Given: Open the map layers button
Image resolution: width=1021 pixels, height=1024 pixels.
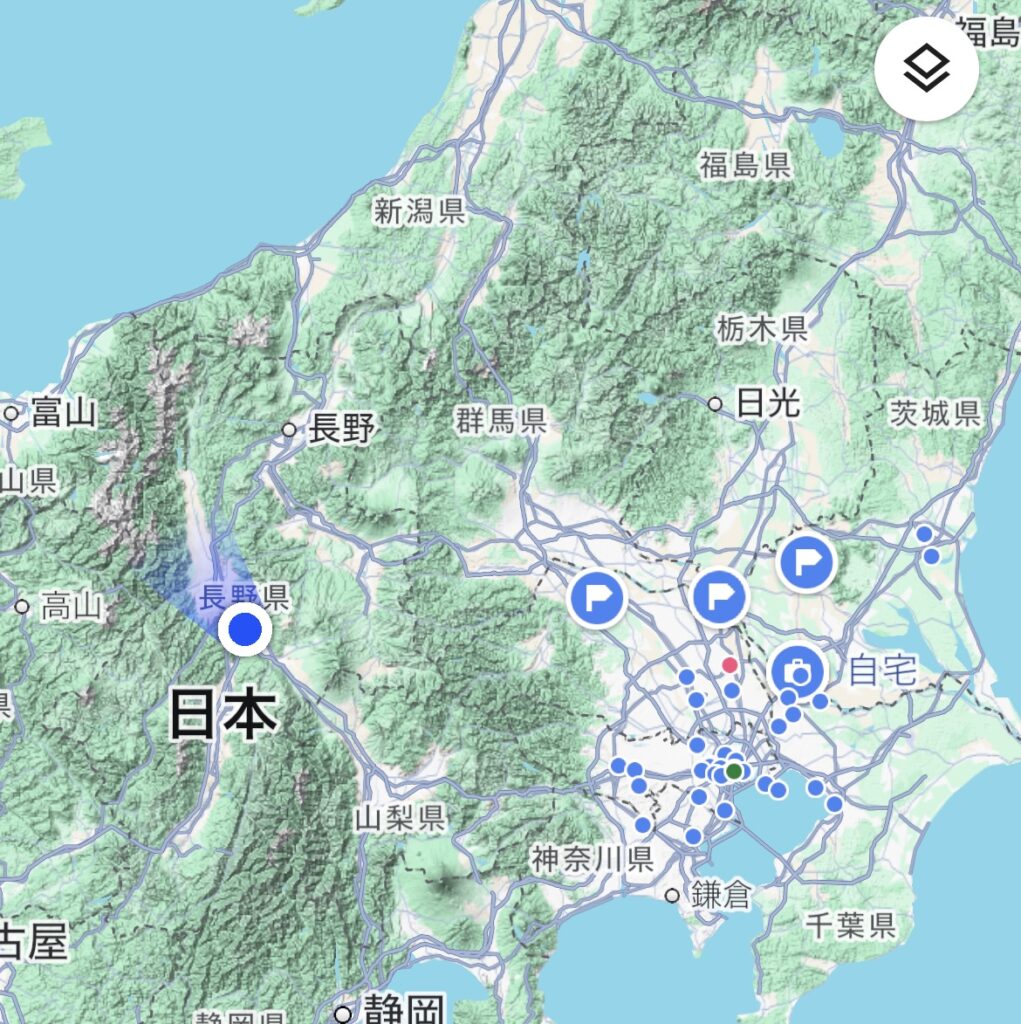Looking at the screenshot, I should pyautogui.click(x=926, y=69).
